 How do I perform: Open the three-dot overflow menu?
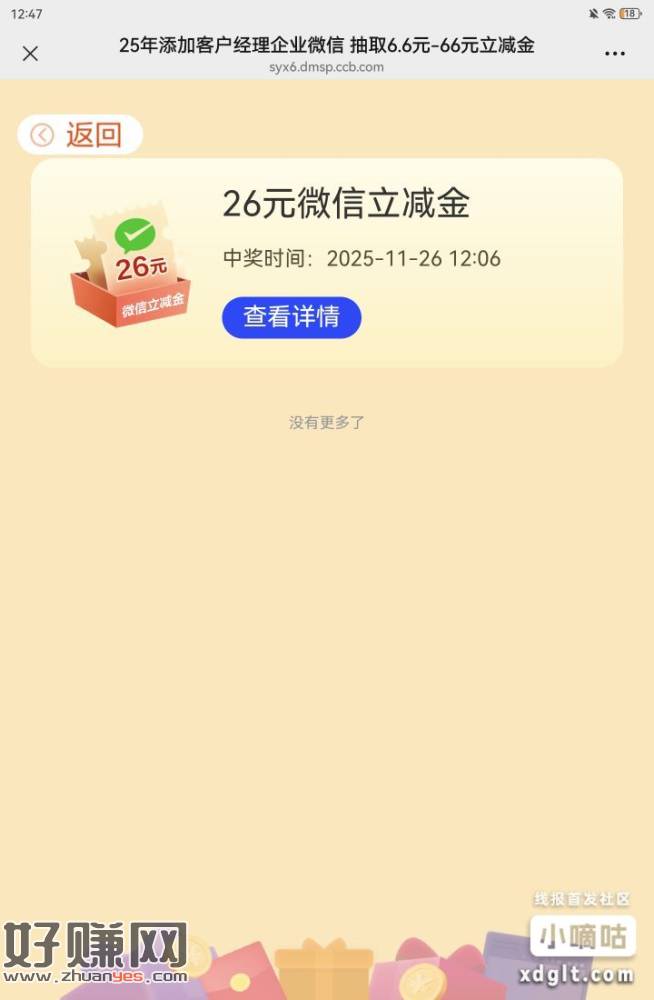(614, 53)
